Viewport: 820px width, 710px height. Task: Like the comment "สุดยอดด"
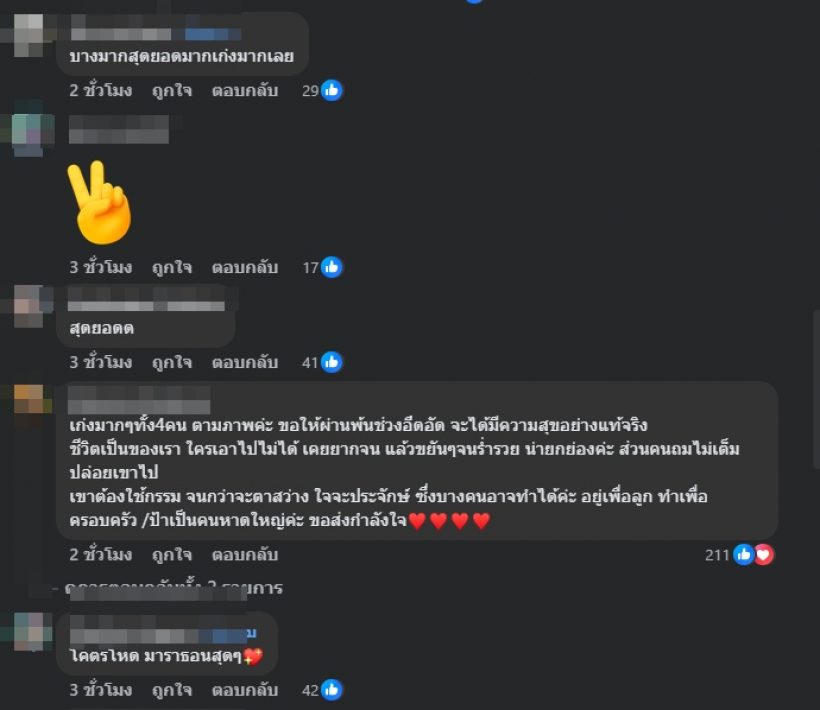[172, 361]
